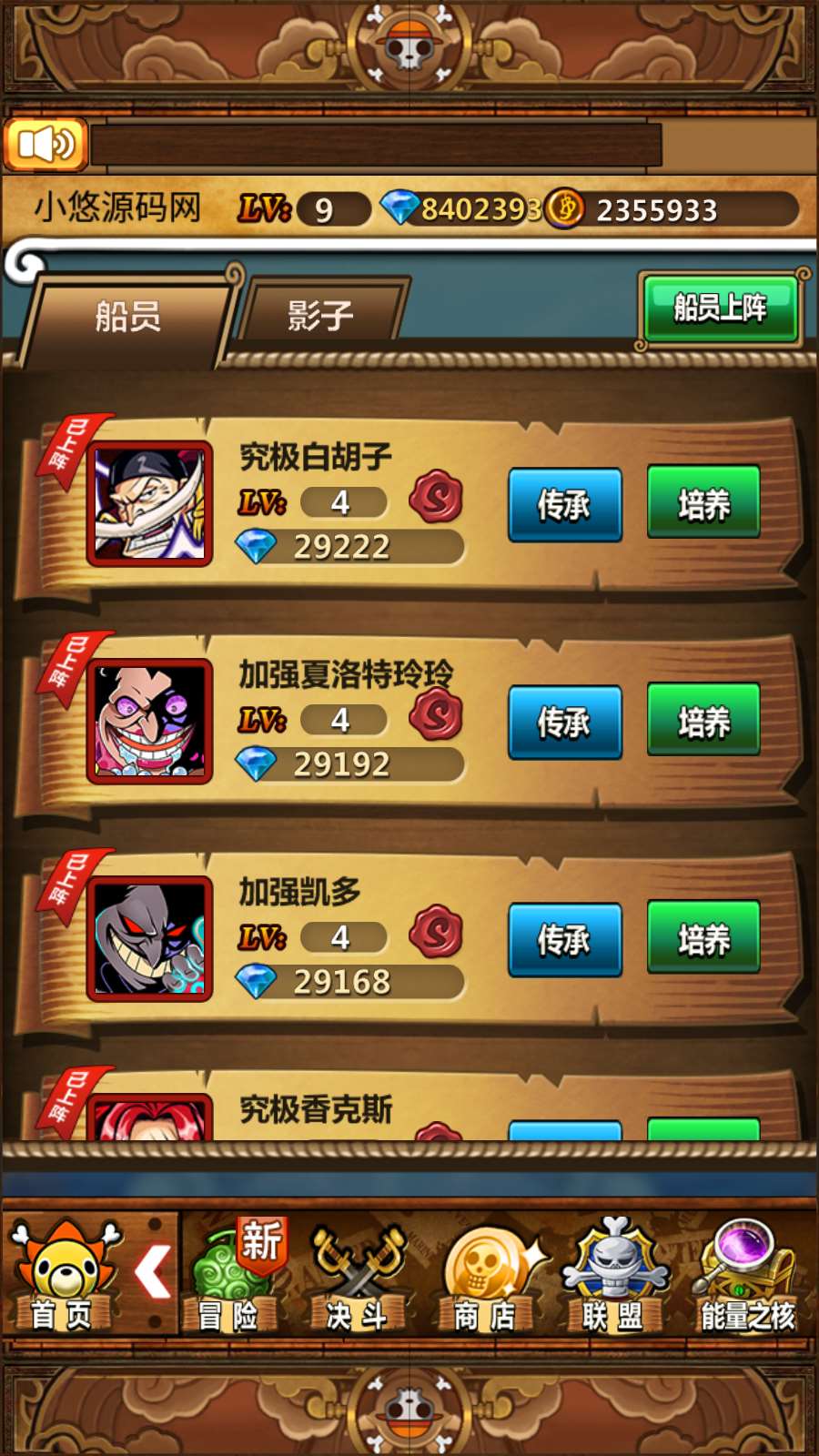
Task: Tap 培养 for 加强夏洛特玲玲
Action: [703, 721]
